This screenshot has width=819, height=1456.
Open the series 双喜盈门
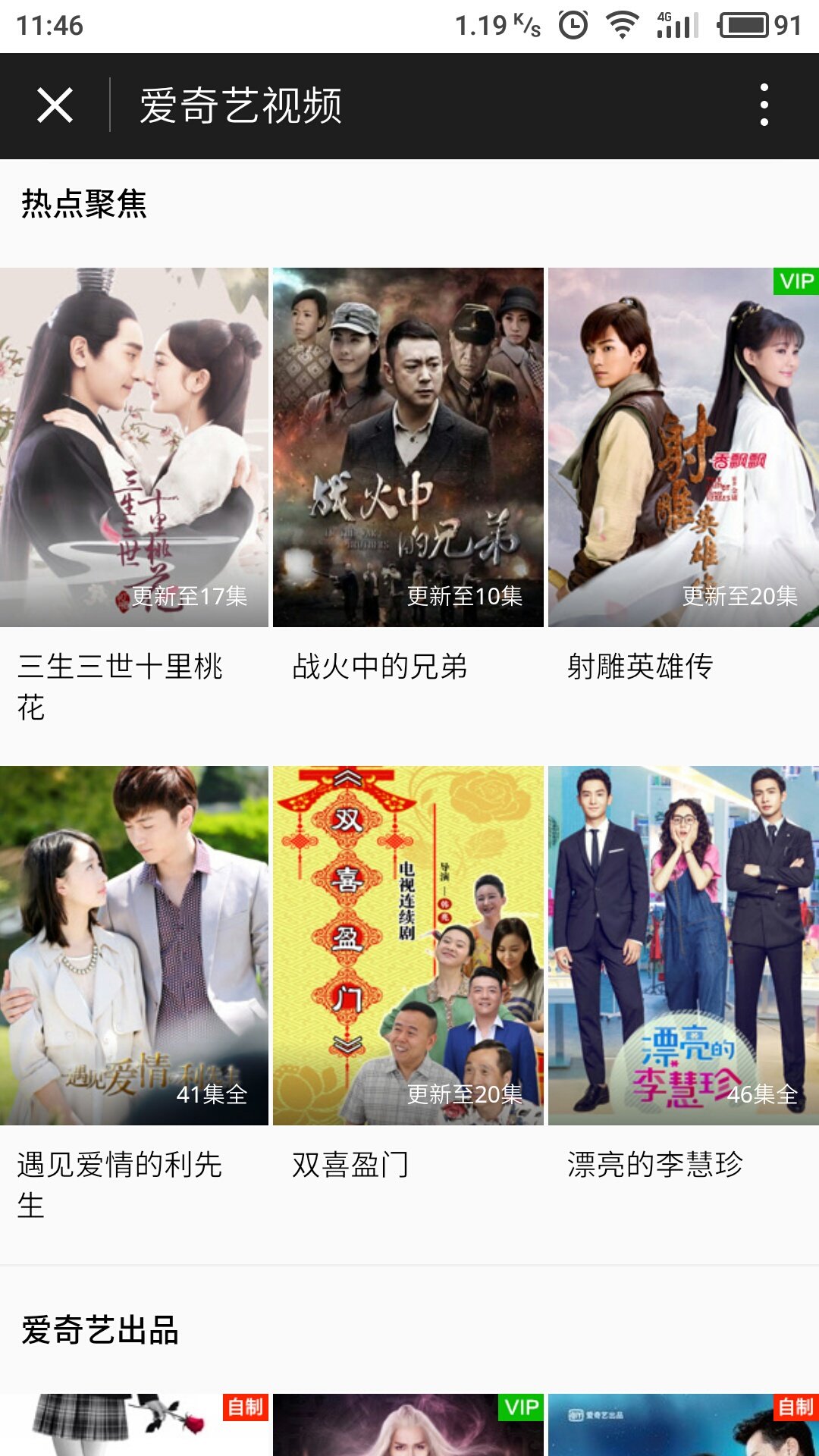[408, 946]
